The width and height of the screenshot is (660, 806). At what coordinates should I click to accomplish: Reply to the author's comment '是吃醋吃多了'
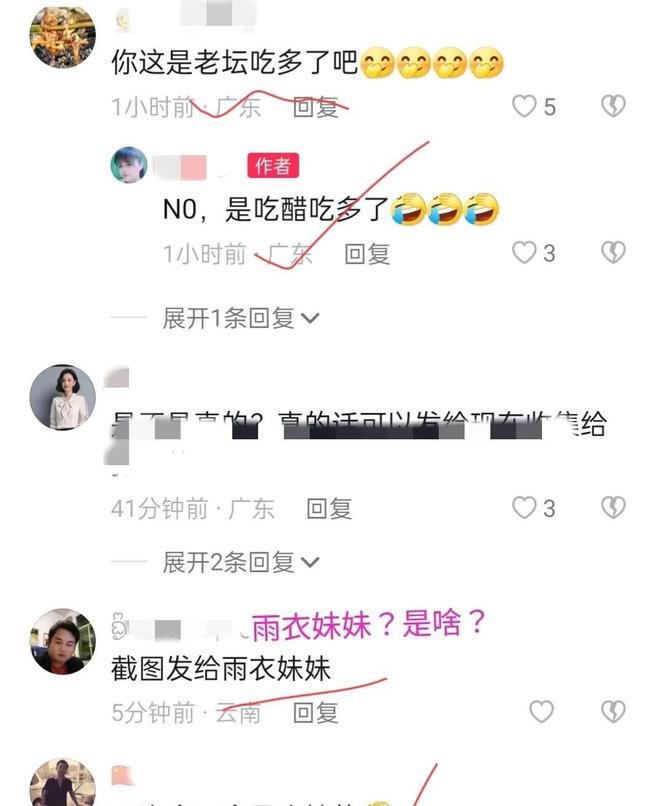[366, 254]
